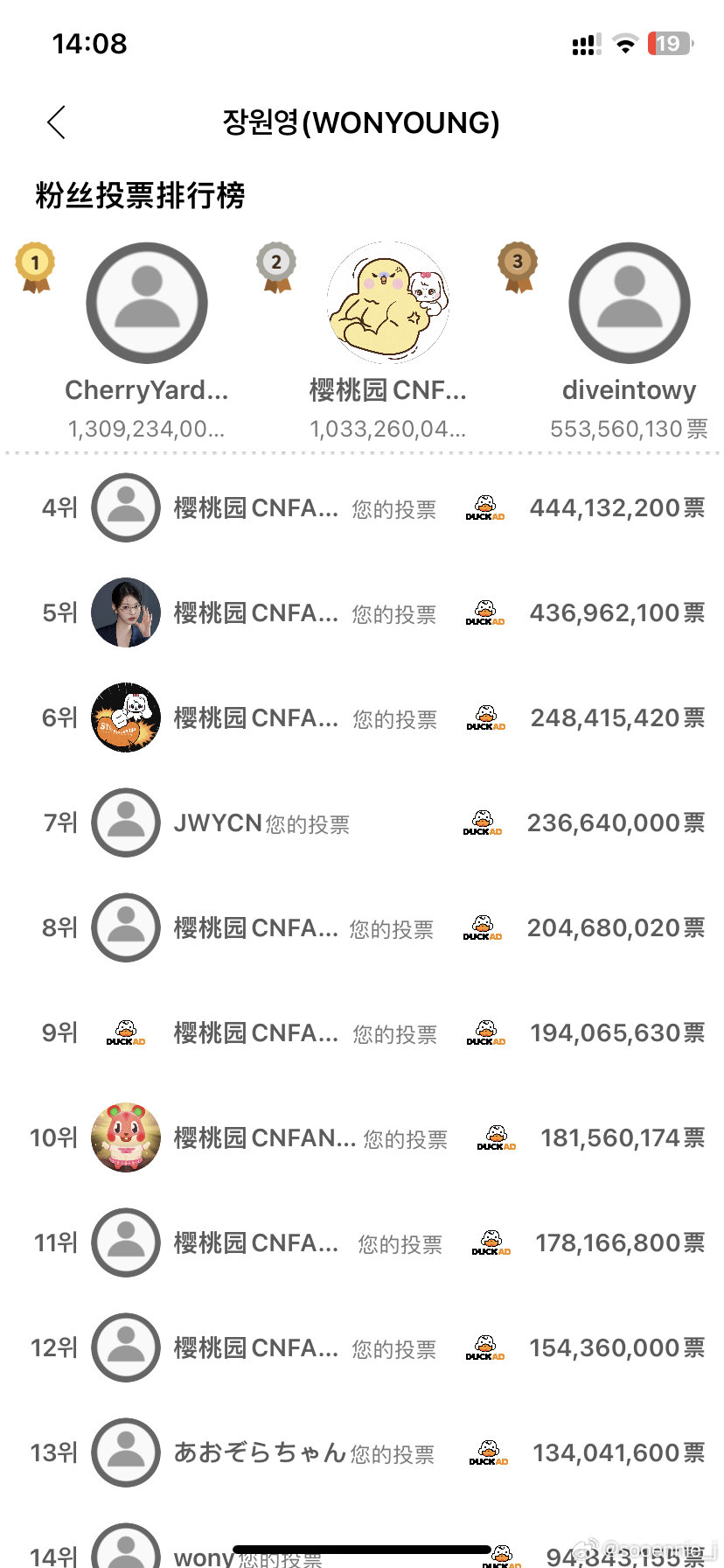Open first-place voter CherryYard's profile

[x=147, y=304]
